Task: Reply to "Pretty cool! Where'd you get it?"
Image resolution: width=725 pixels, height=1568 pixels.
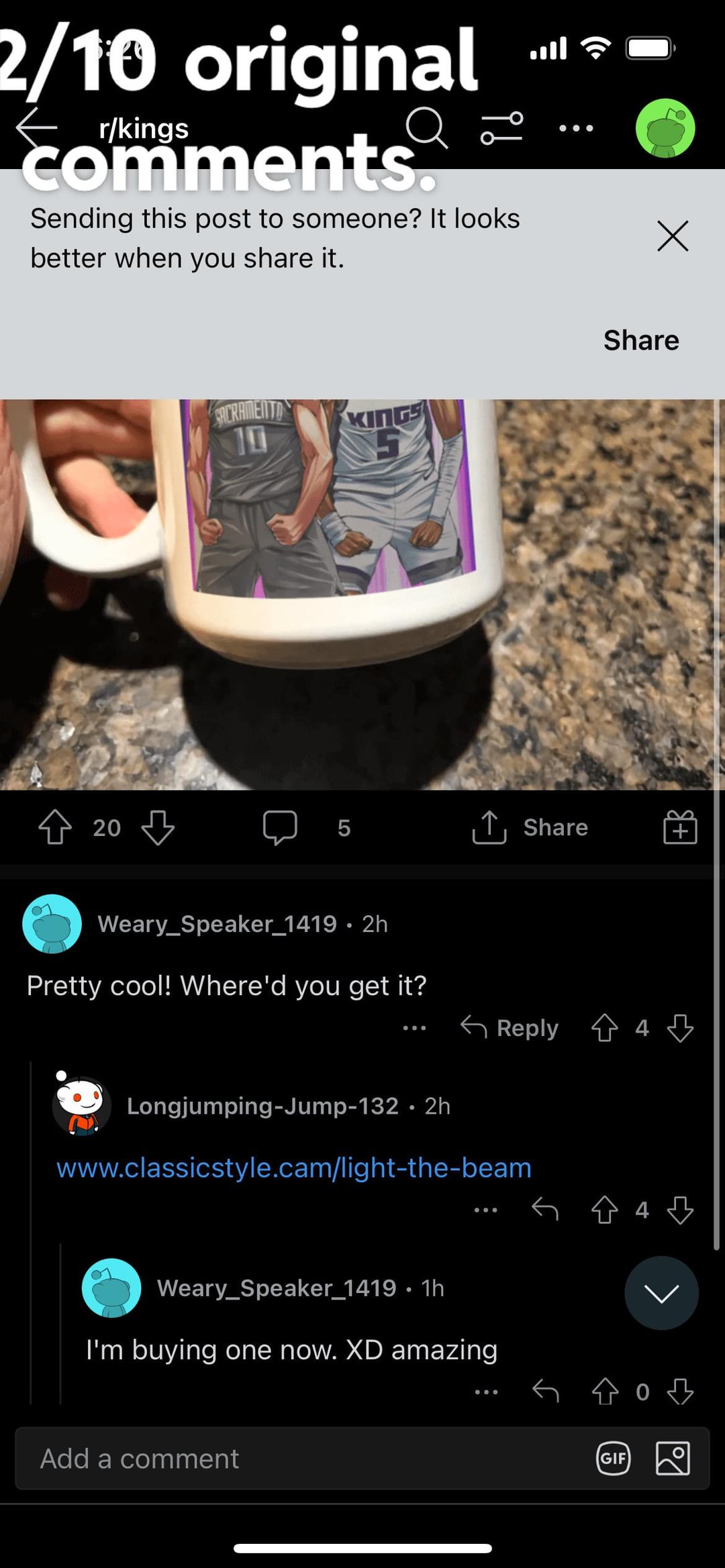Action: (510, 1028)
